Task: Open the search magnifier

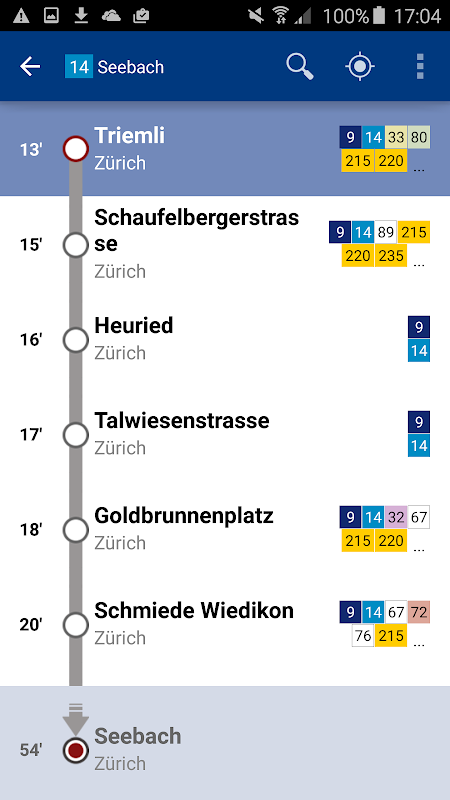Action: pos(299,67)
